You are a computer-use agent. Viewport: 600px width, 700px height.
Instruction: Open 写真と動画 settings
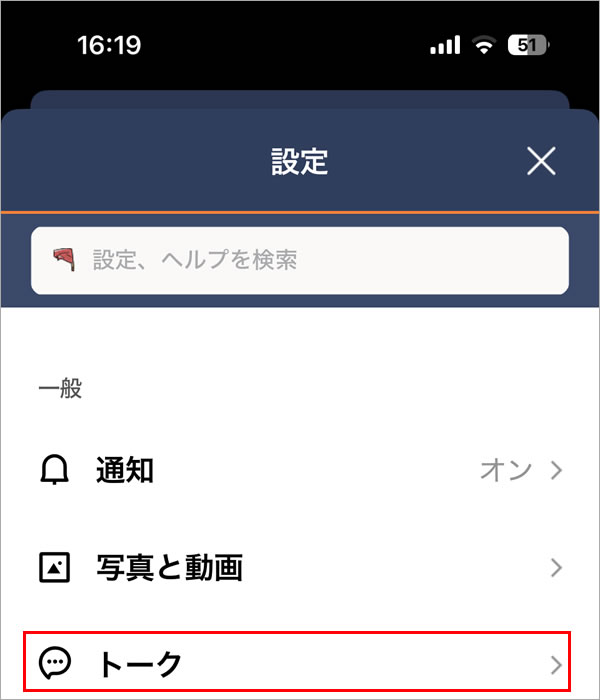coord(300,568)
